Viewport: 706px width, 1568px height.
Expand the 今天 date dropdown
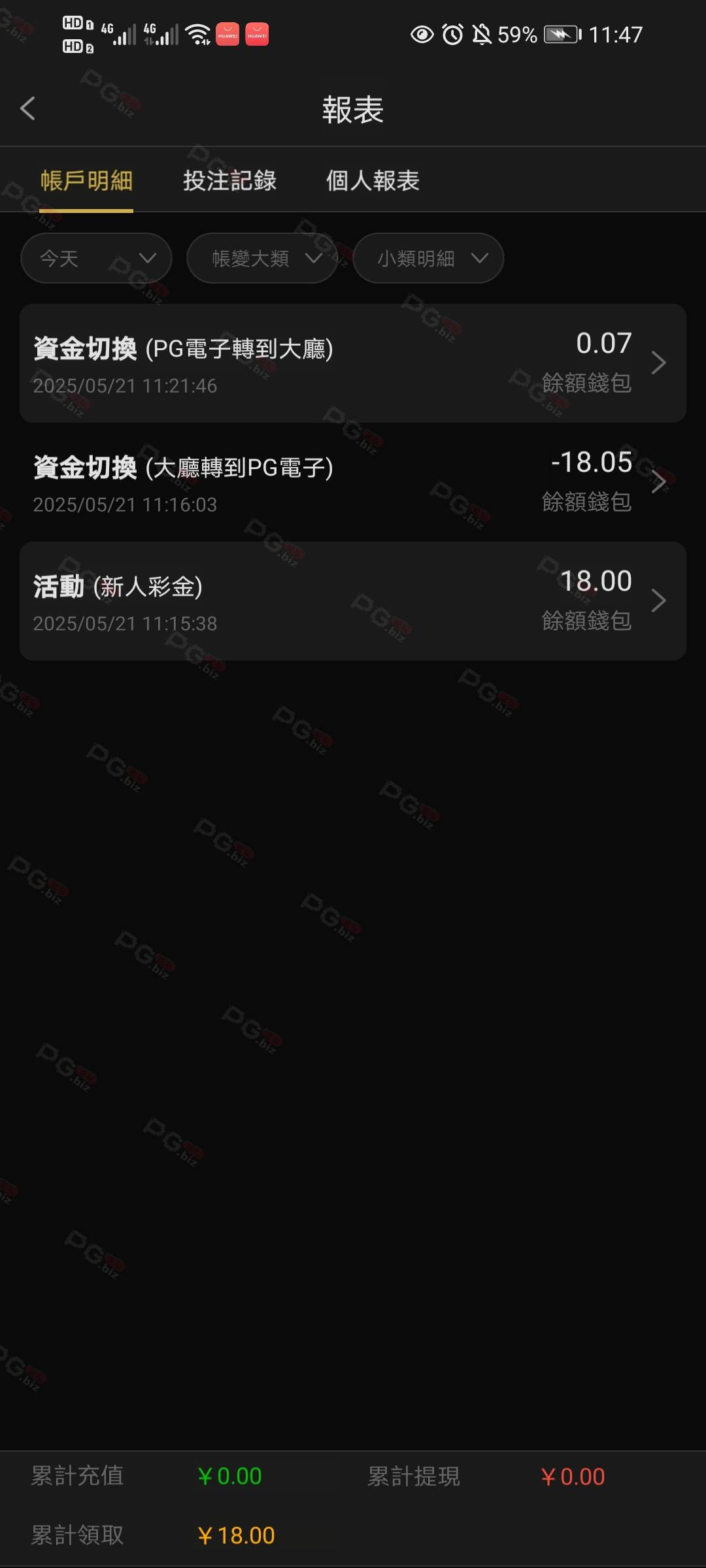(x=96, y=258)
